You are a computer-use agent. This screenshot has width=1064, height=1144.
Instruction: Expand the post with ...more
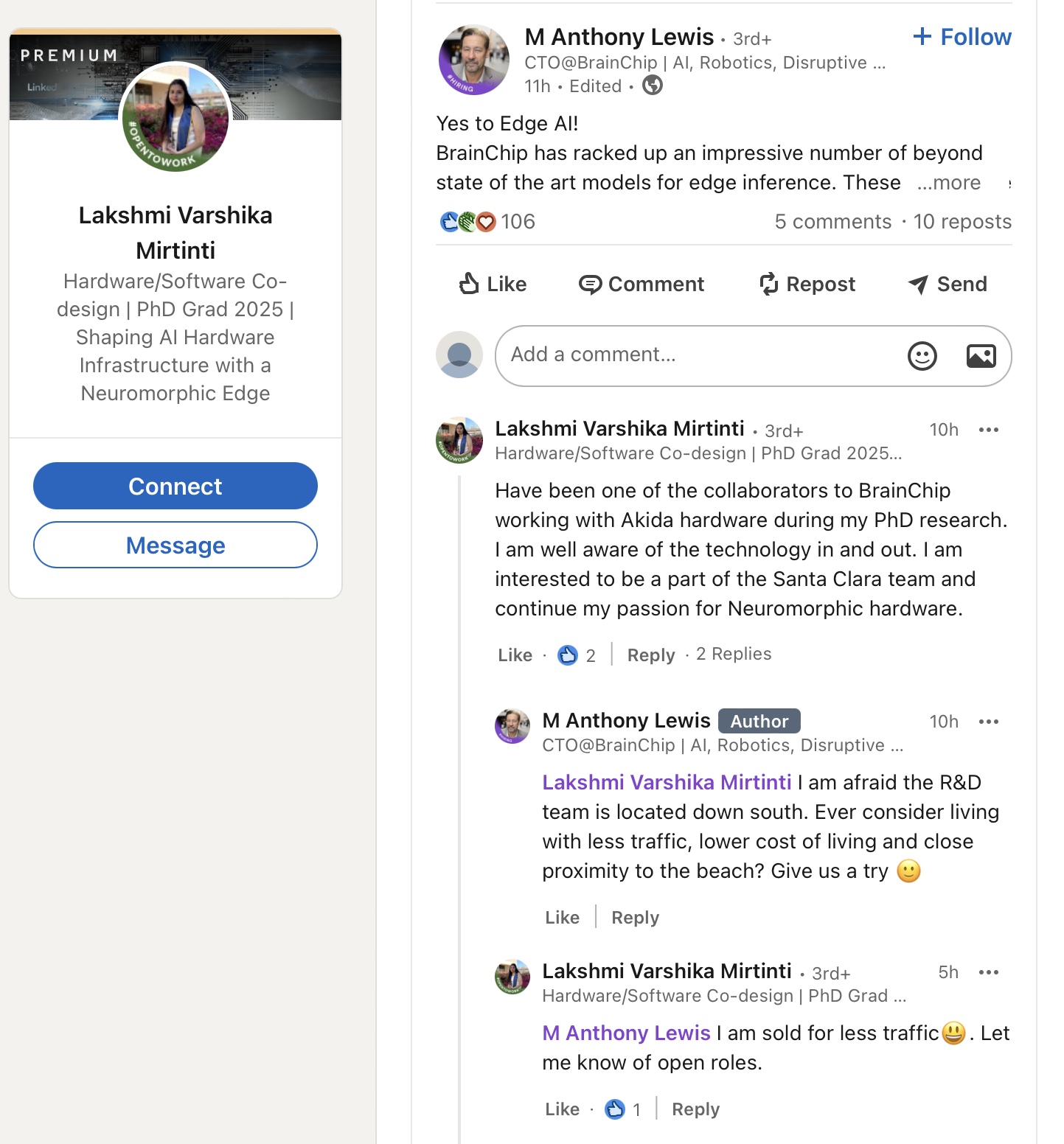[949, 183]
